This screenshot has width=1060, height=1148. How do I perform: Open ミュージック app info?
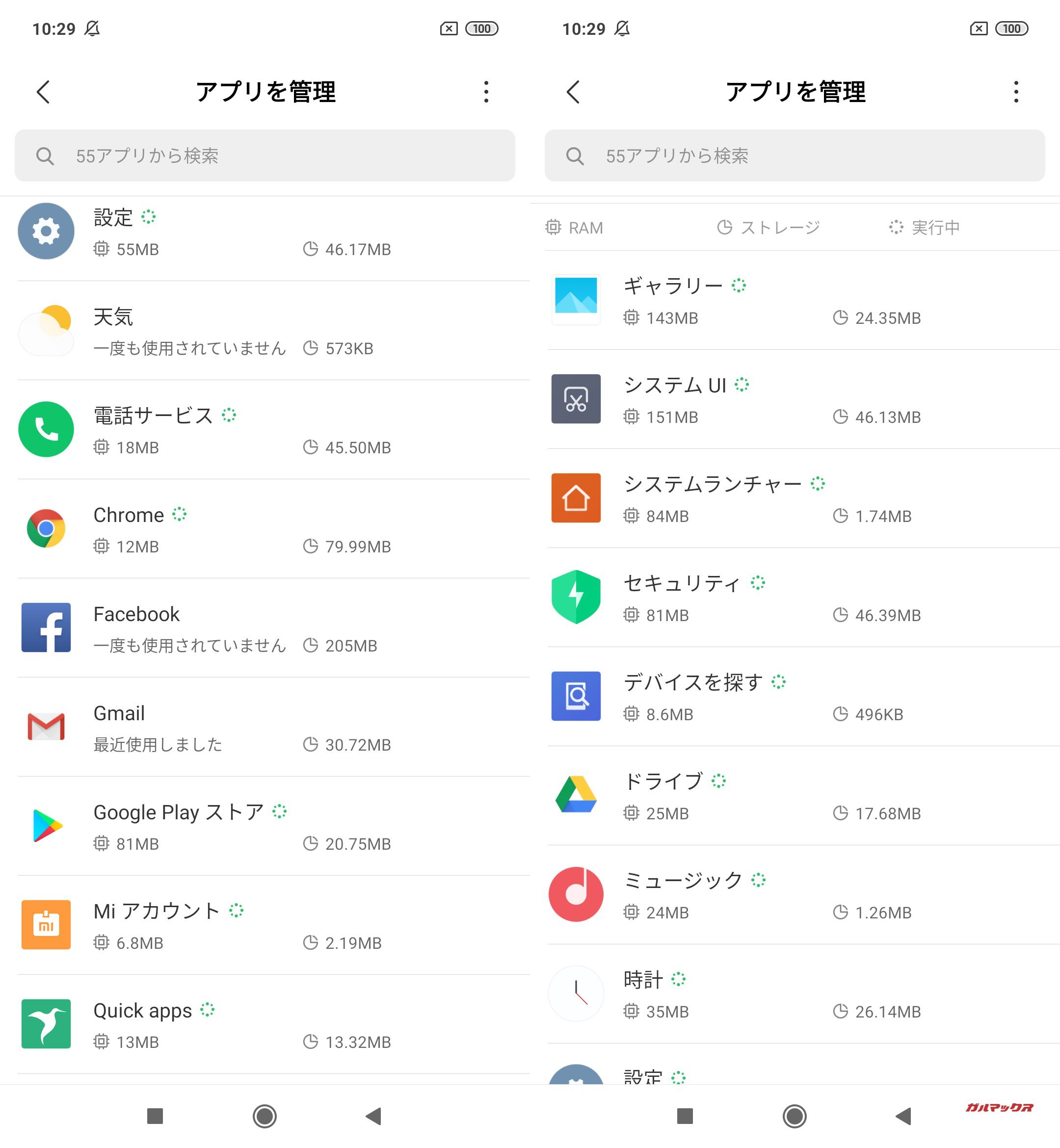point(795,896)
